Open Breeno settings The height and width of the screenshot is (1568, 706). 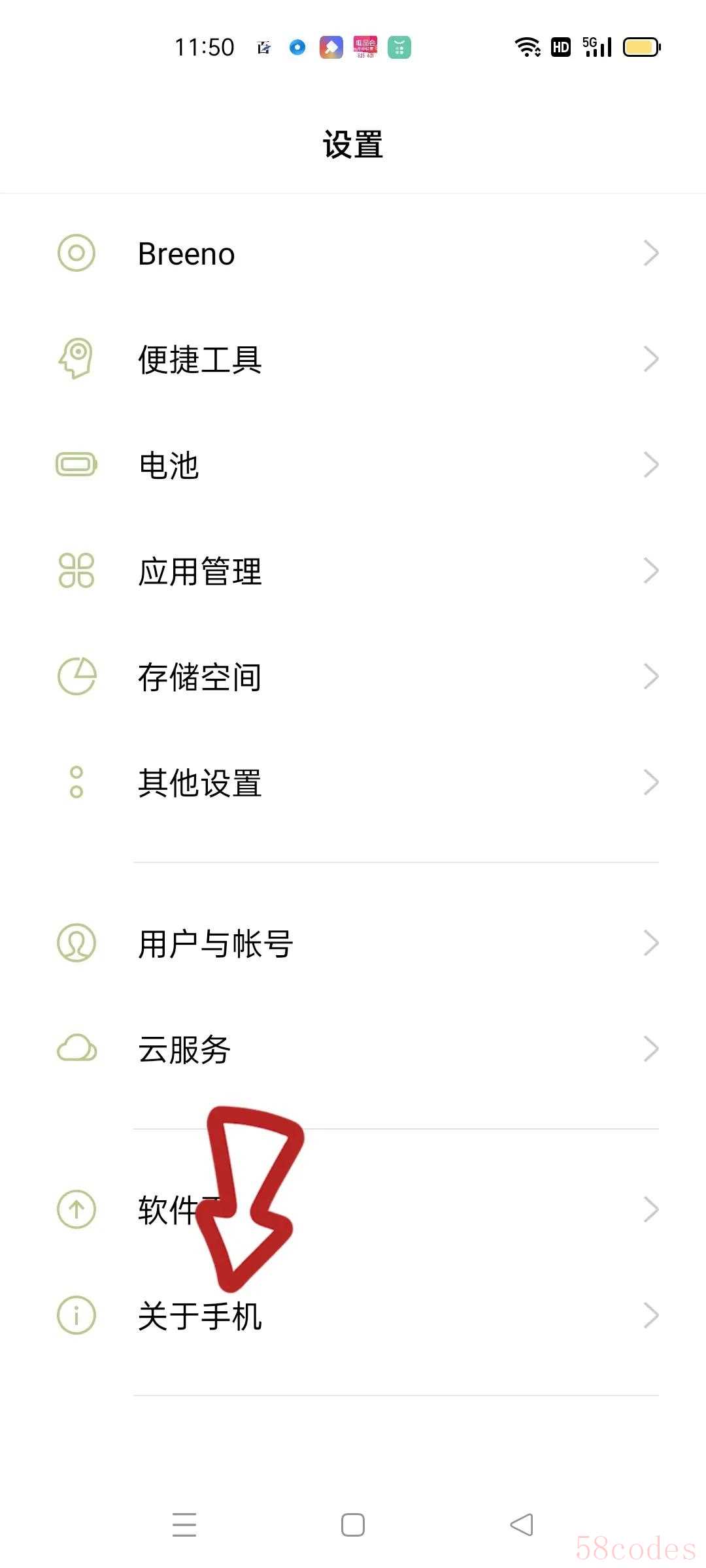pos(353,253)
